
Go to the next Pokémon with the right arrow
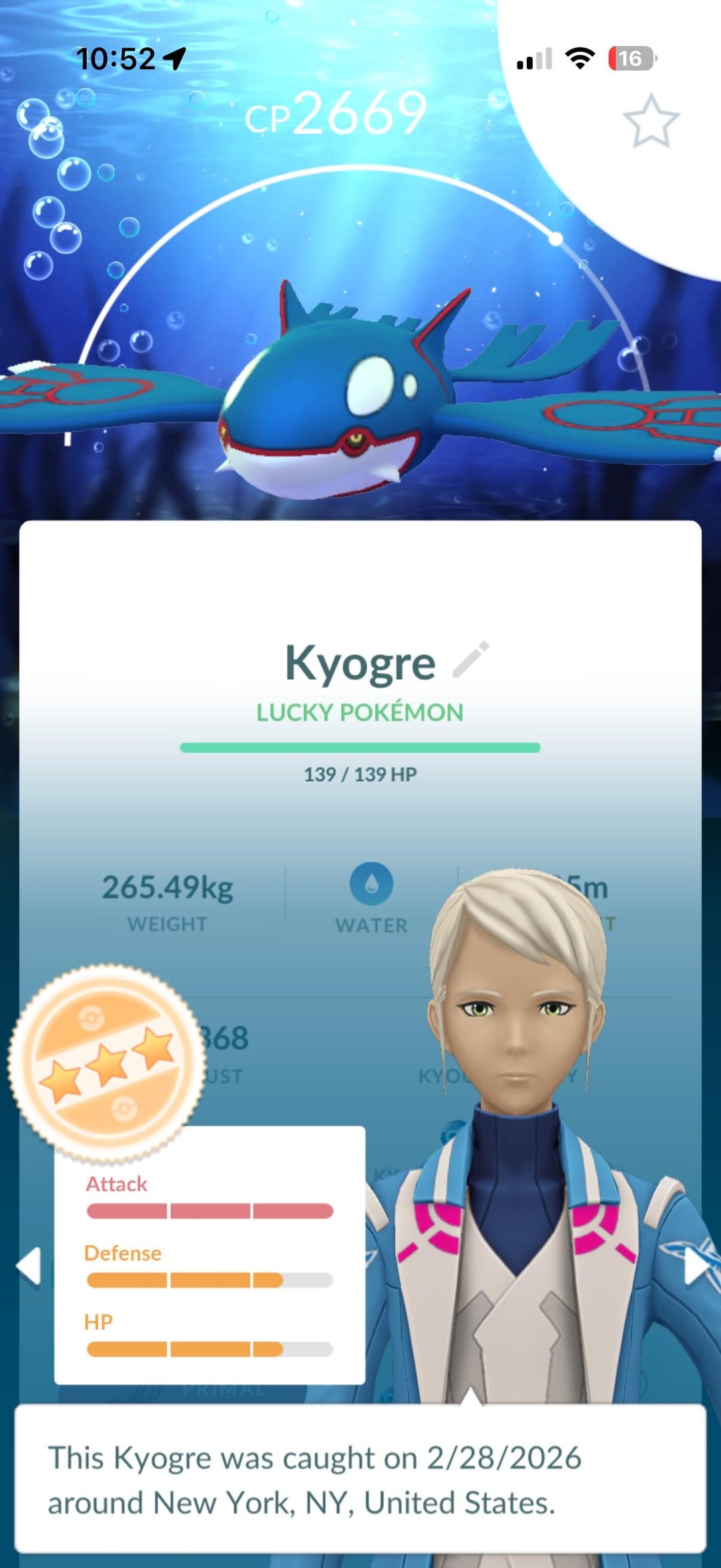[x=696, y=1264]
